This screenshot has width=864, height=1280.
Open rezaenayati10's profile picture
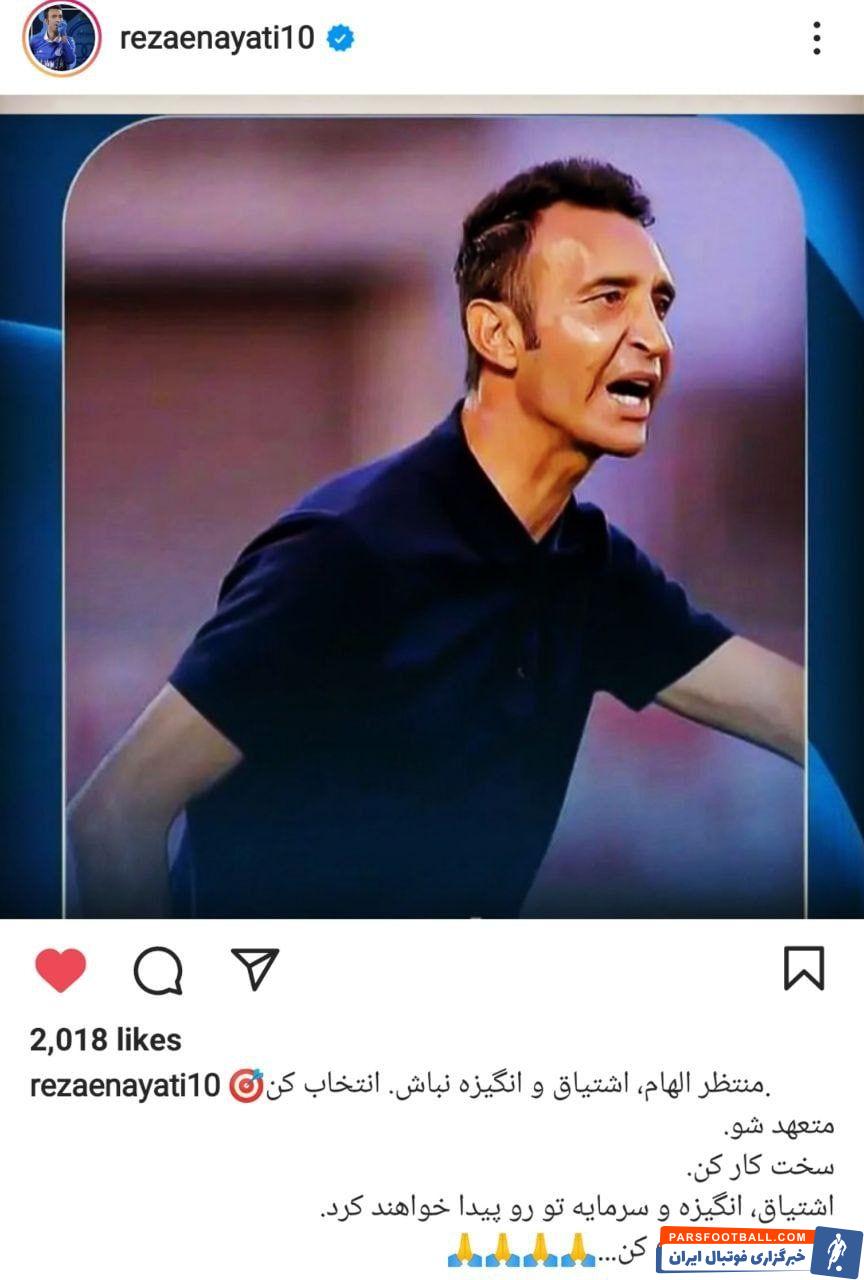click(62, 39)
